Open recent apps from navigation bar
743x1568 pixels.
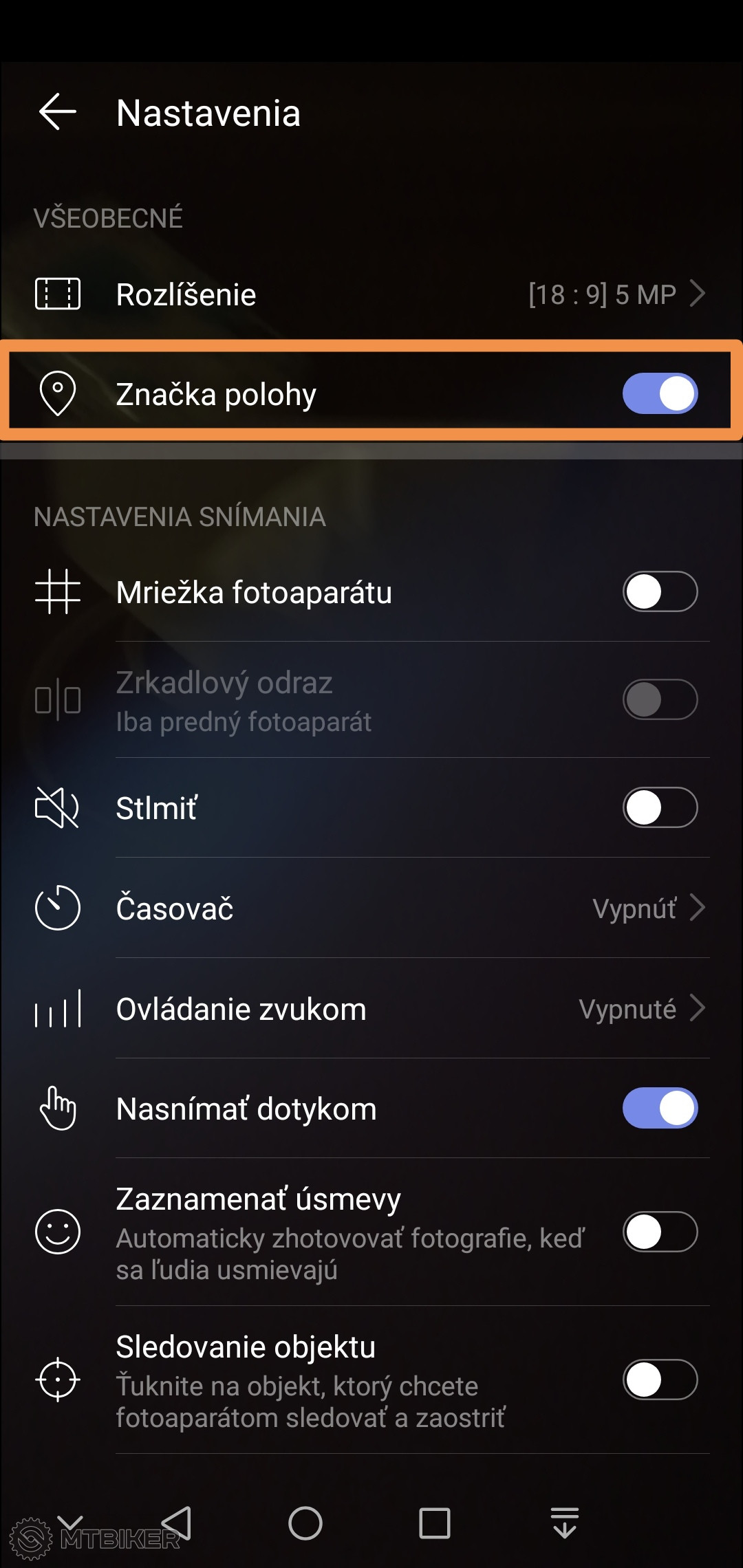click(435, 1523)
